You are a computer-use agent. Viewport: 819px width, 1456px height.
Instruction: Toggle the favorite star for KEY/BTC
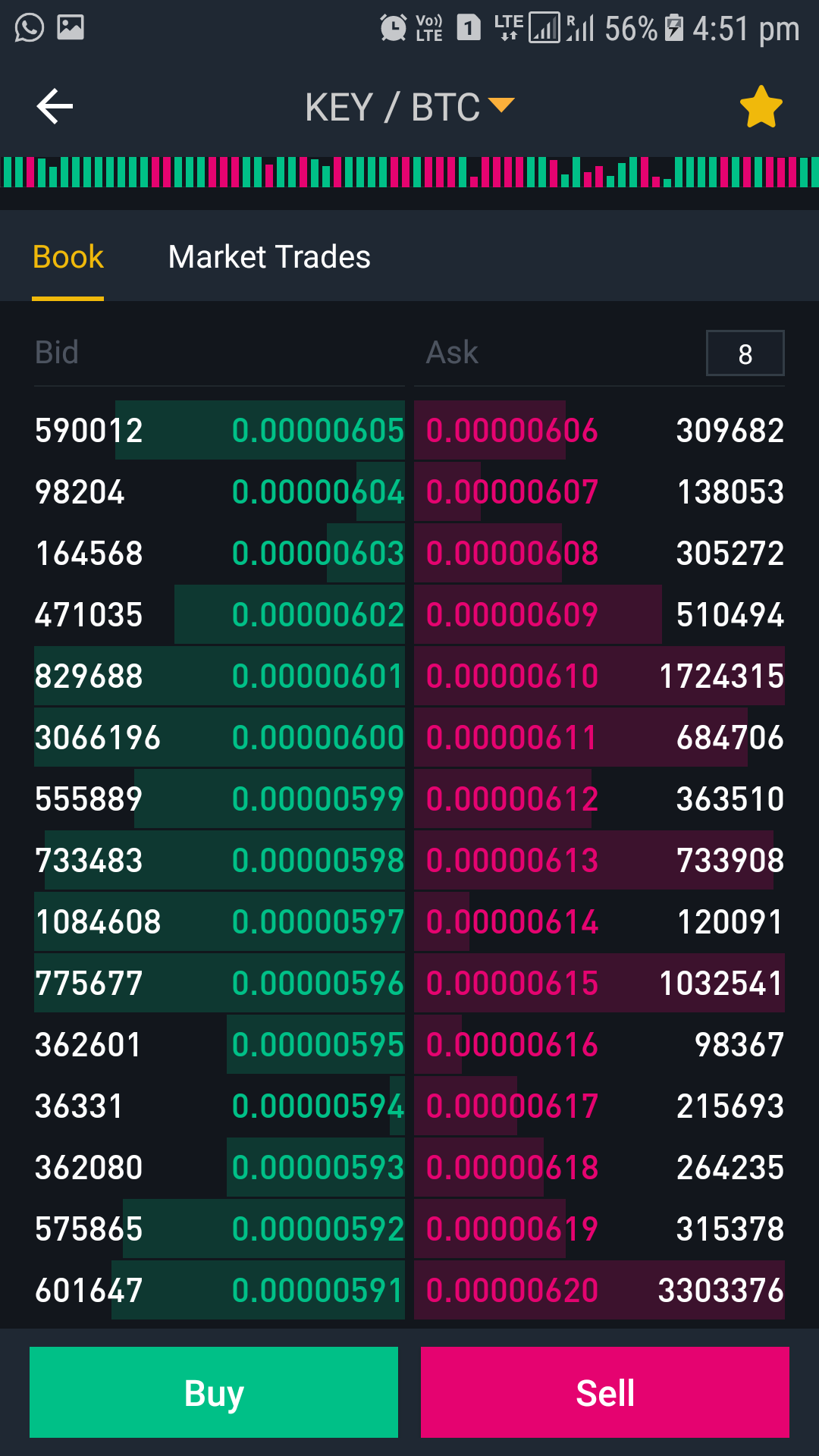click(761, 107)
